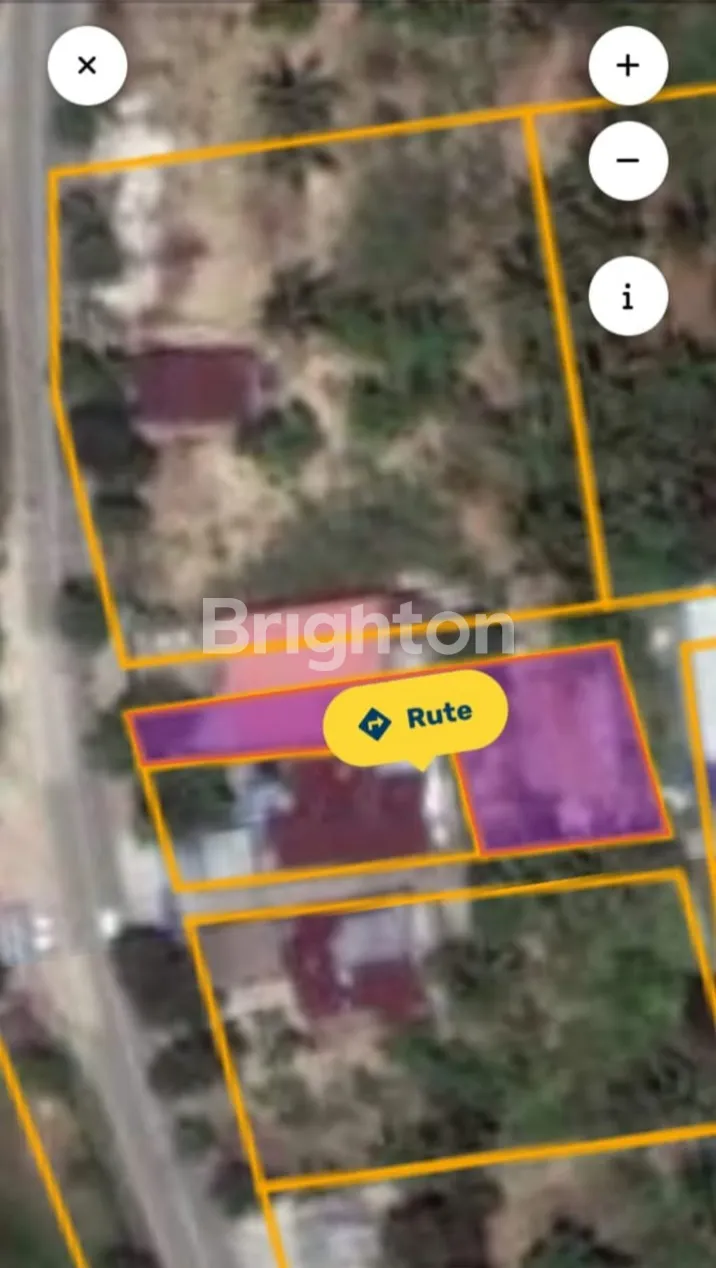
Task: Zoom in on the map
Action: click(628, 66)
